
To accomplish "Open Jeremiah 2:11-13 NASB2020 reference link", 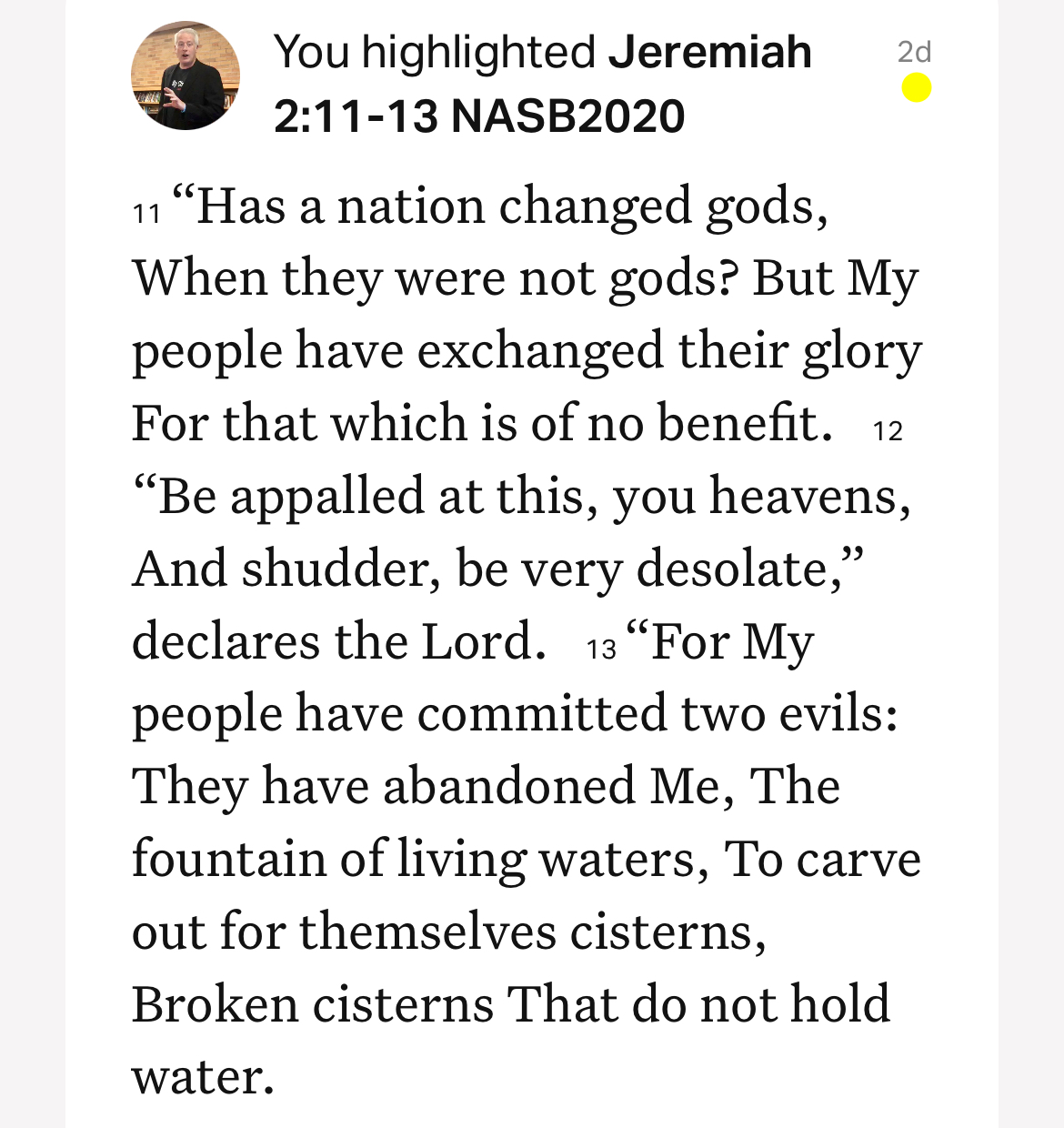I will click(542, 84).
